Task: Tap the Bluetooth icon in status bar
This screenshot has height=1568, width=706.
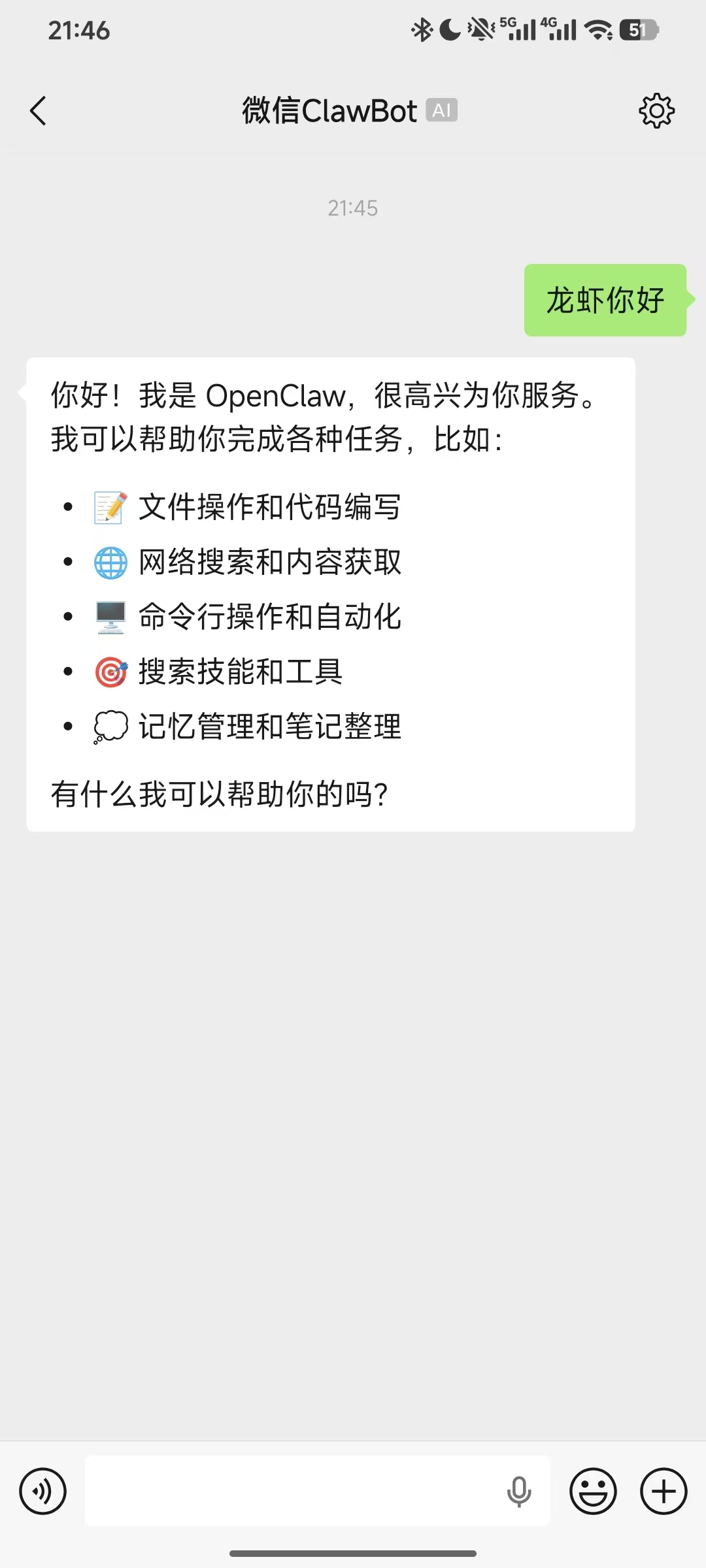Action: (x=421, y=29)
